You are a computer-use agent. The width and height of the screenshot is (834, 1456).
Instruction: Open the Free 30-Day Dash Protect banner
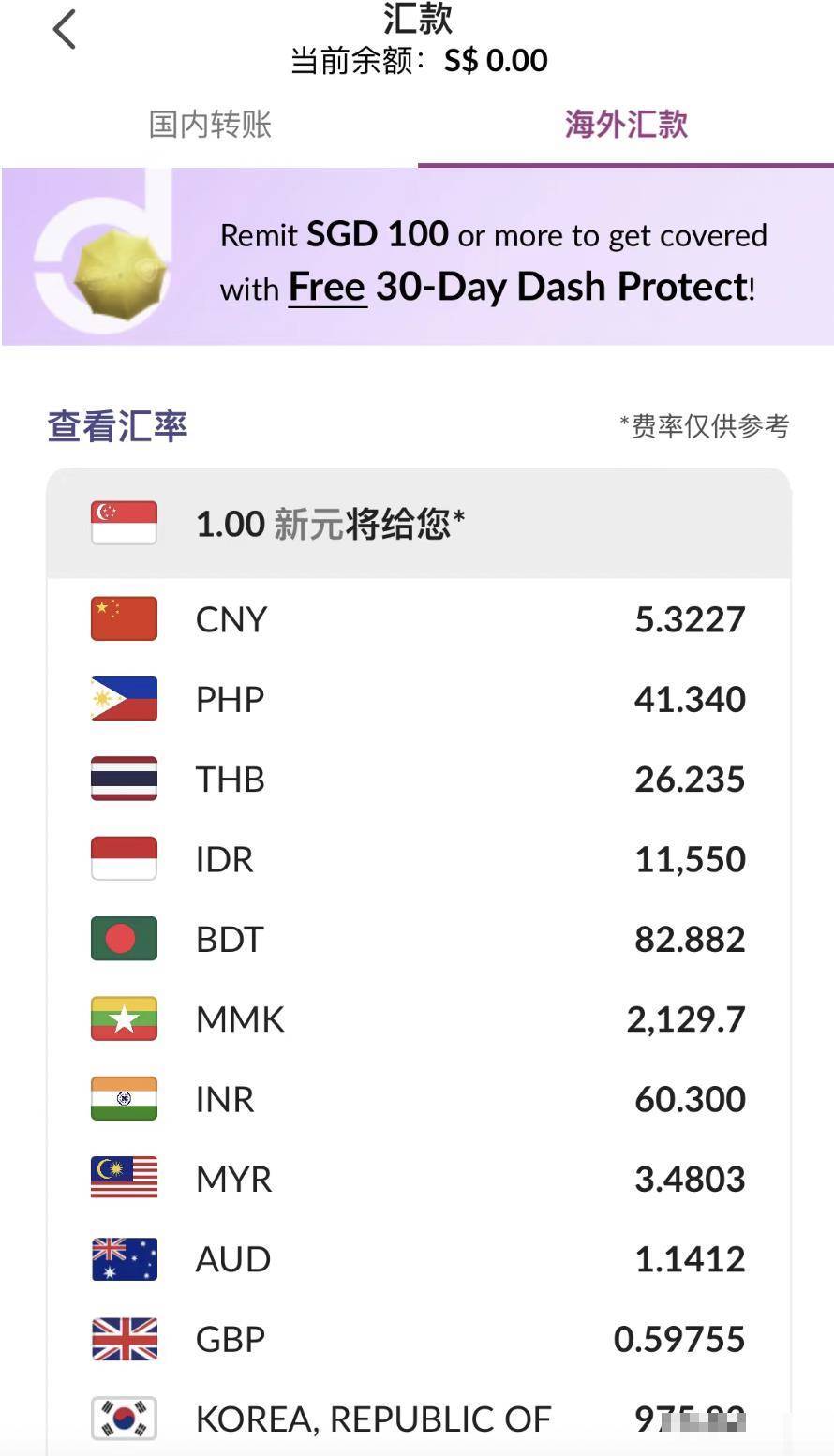(x=418, y=257)
